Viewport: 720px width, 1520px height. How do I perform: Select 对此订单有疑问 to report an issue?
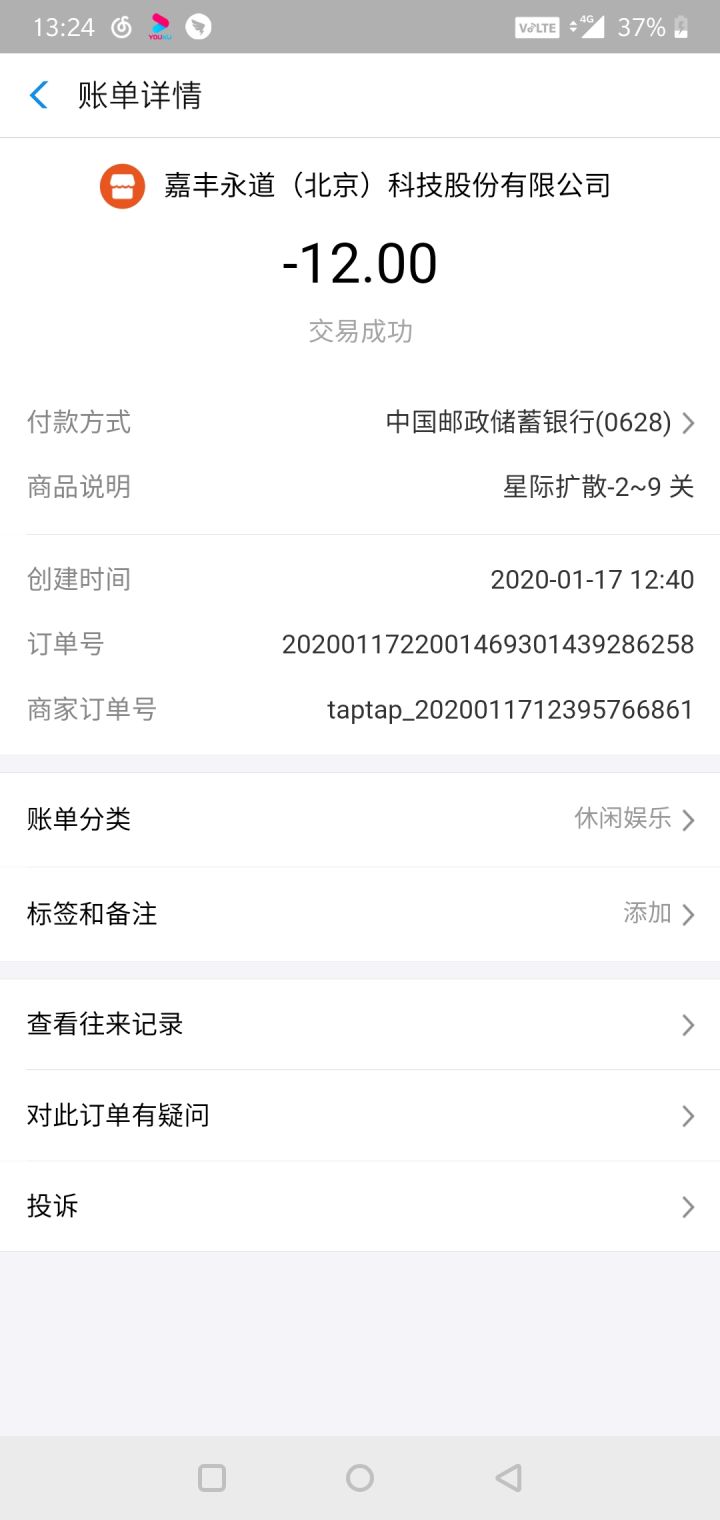(360, 1115)
